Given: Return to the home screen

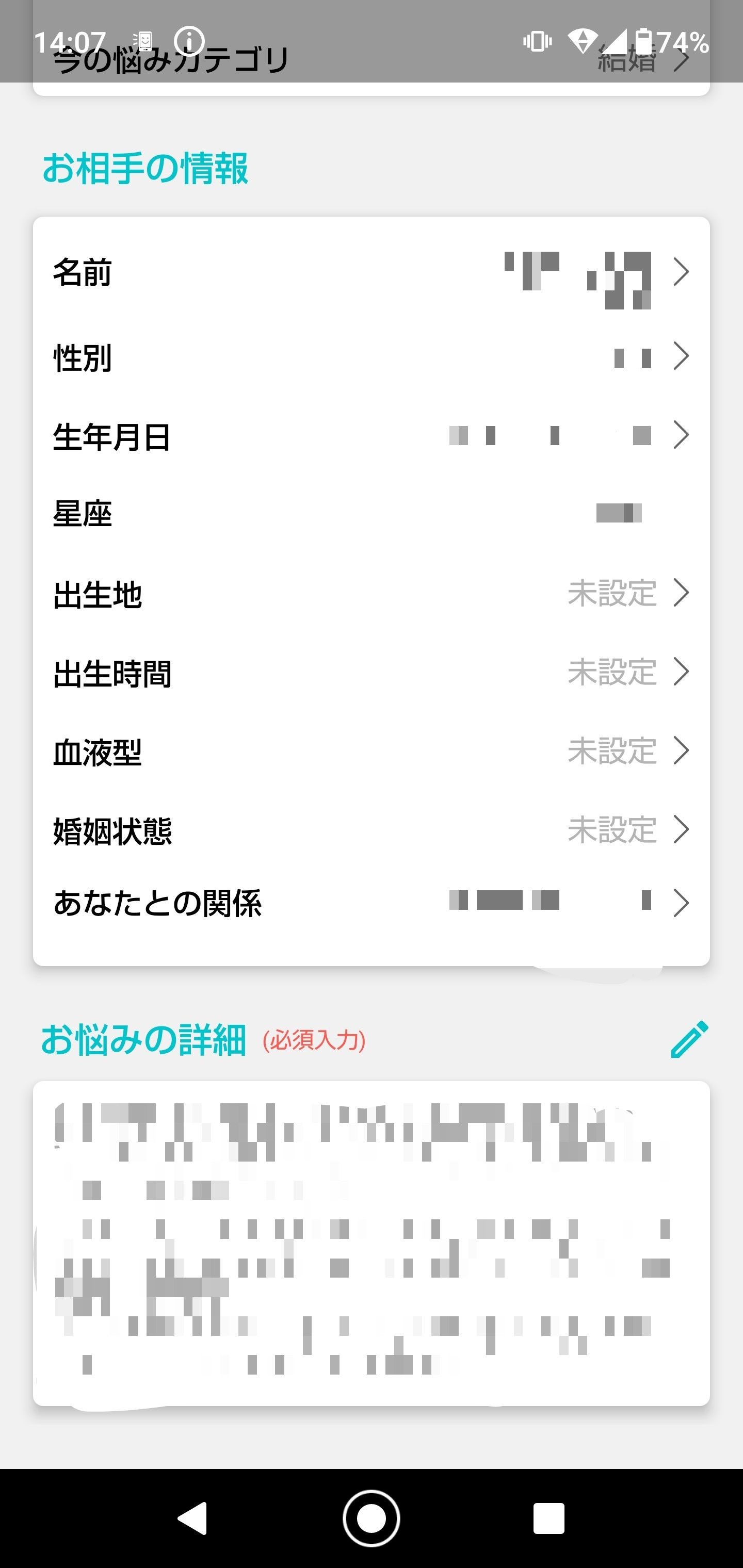Looking at the screenshot, I should (371, 1518).
